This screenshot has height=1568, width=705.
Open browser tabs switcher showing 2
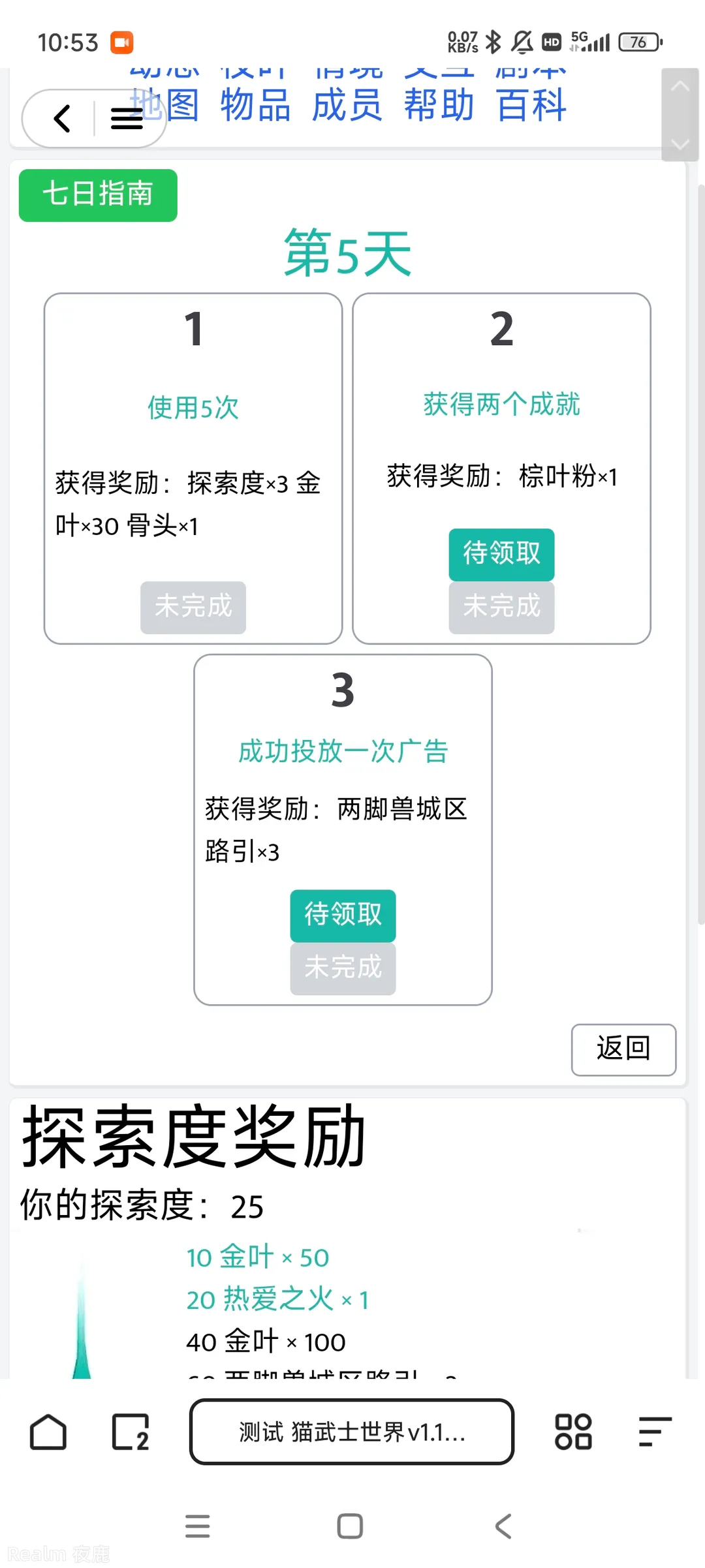(131, 1432)
